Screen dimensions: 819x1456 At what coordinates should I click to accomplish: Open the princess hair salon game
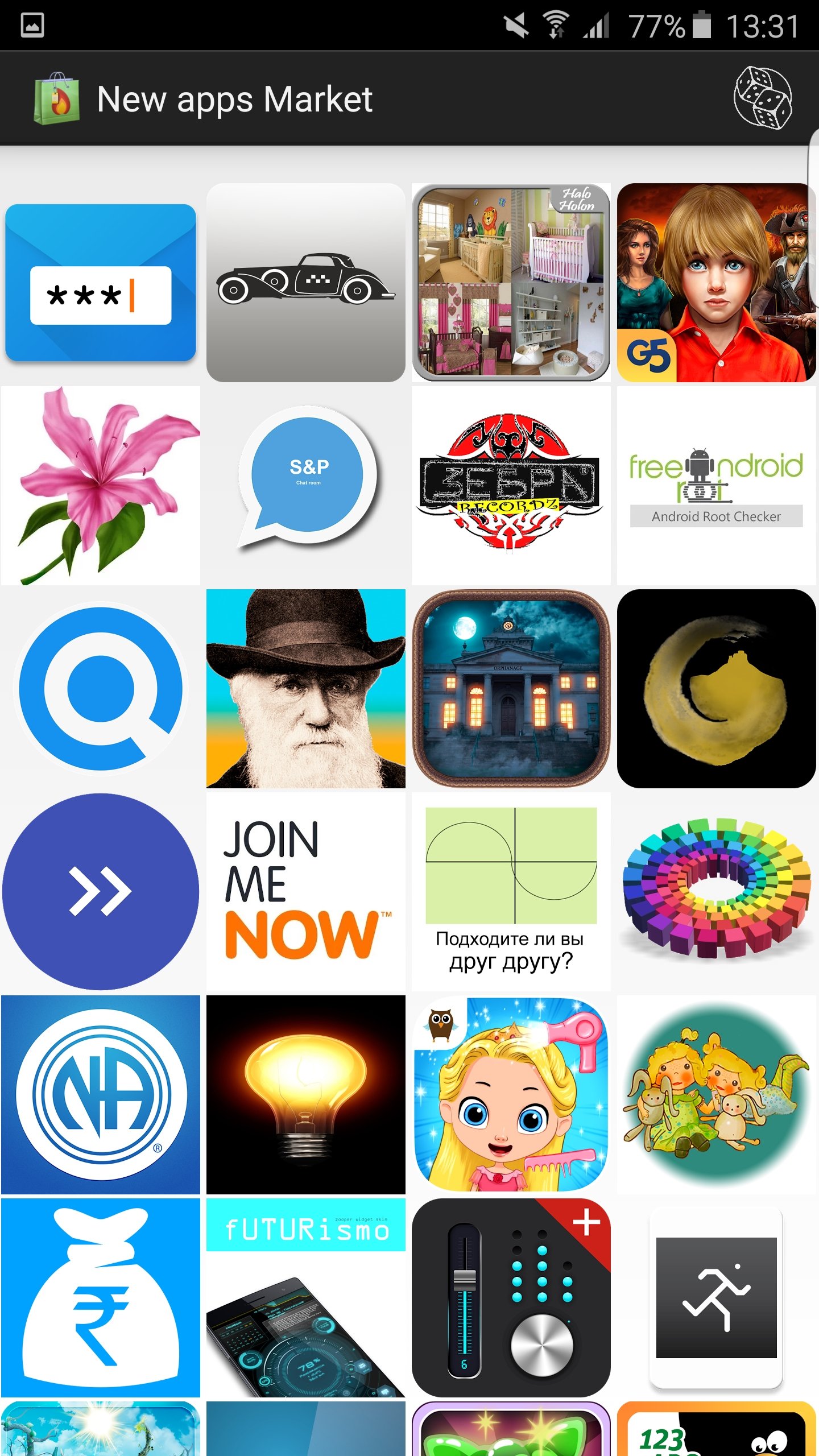[x=511, y=1095]
